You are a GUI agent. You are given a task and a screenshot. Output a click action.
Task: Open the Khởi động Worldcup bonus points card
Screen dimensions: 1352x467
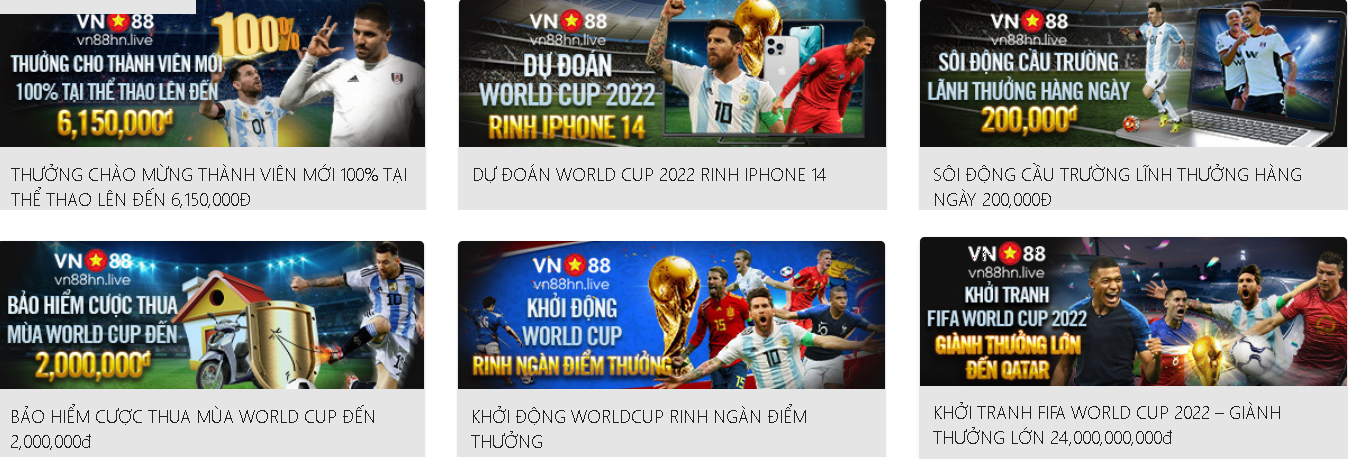[x=671, y=315]
